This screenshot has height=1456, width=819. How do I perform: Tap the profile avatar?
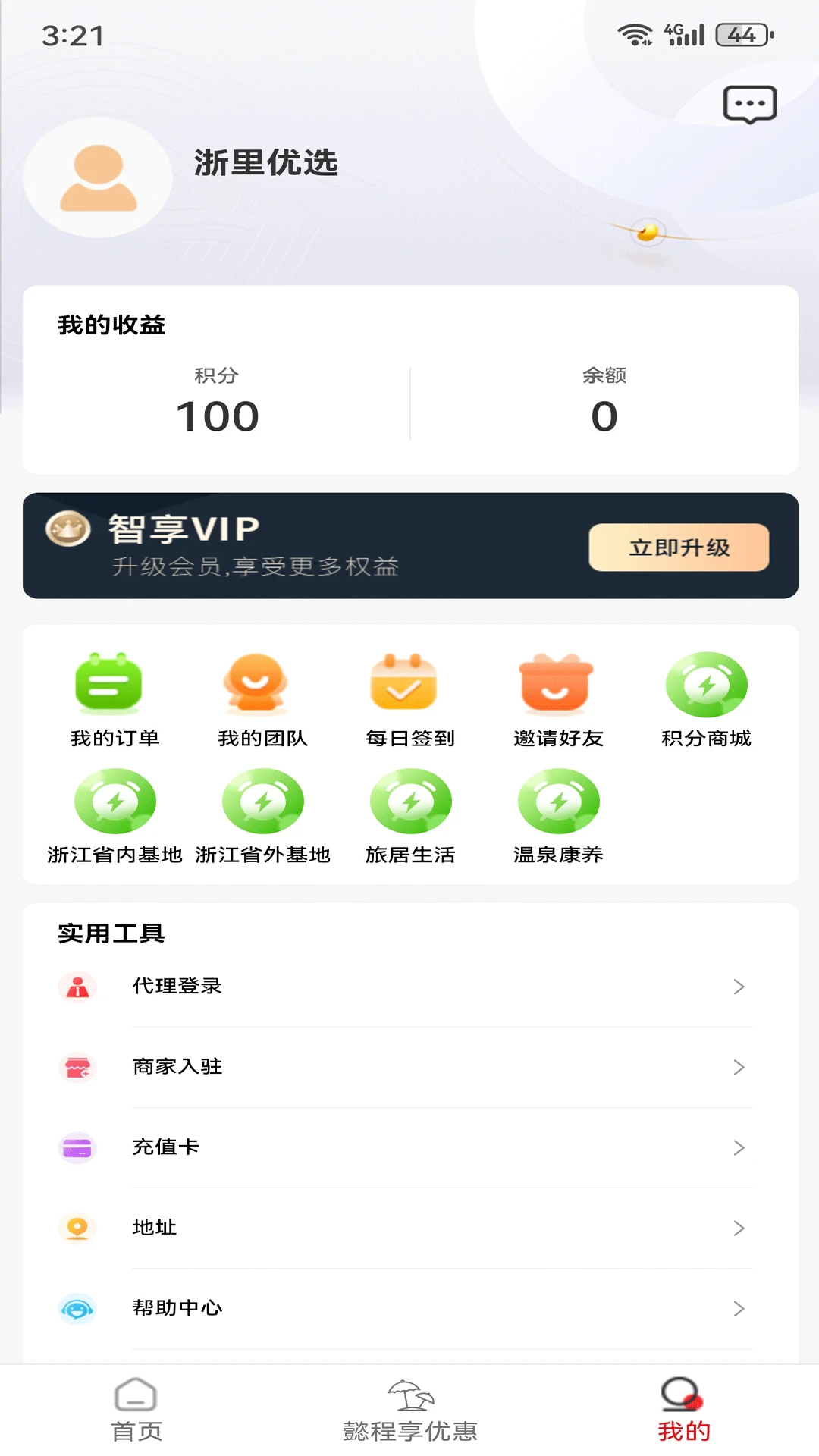click(x=98, y=177)
